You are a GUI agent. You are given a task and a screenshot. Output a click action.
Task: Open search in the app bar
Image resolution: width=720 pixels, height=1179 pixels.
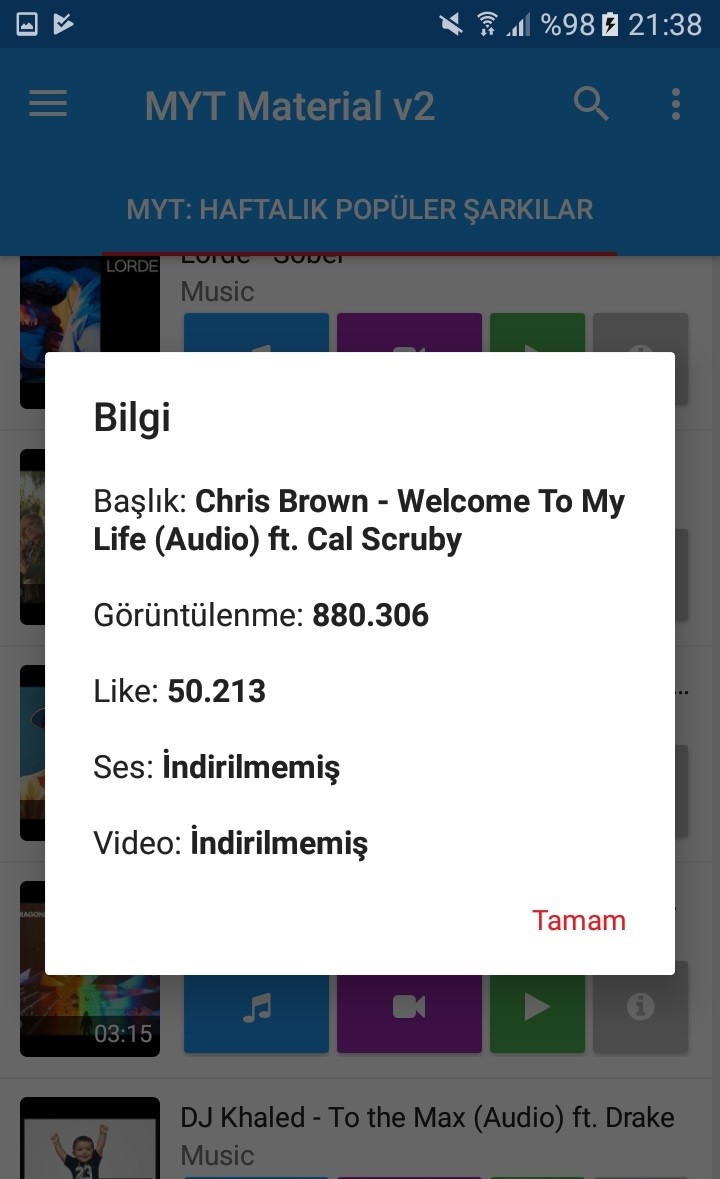pyautogui.click(x=591, y=104)
